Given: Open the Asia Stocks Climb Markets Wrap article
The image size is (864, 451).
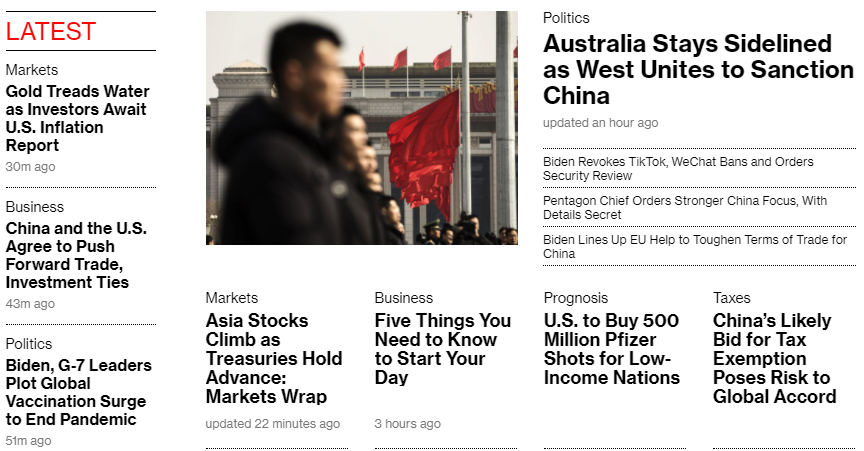Looking at the screenshot, I should [274, 358].
